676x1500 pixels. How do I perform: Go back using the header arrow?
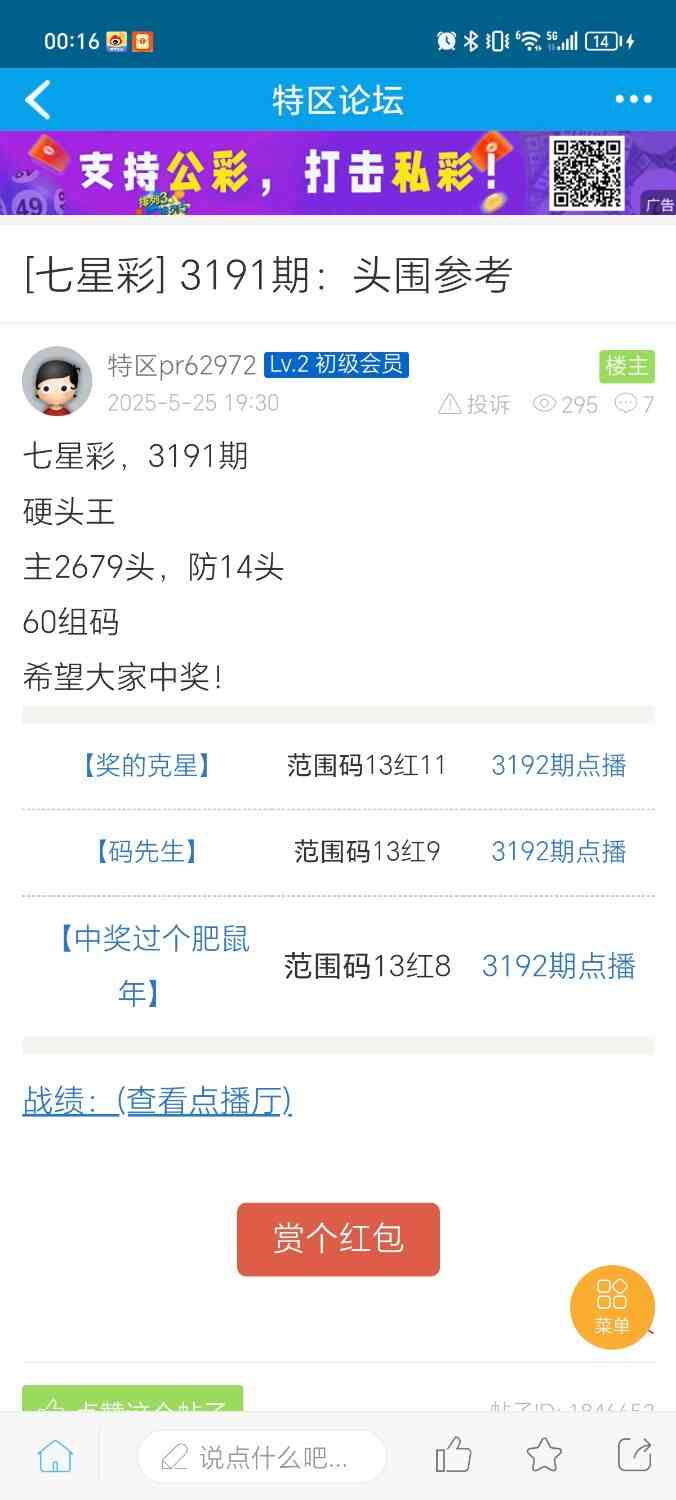[38, 100]
